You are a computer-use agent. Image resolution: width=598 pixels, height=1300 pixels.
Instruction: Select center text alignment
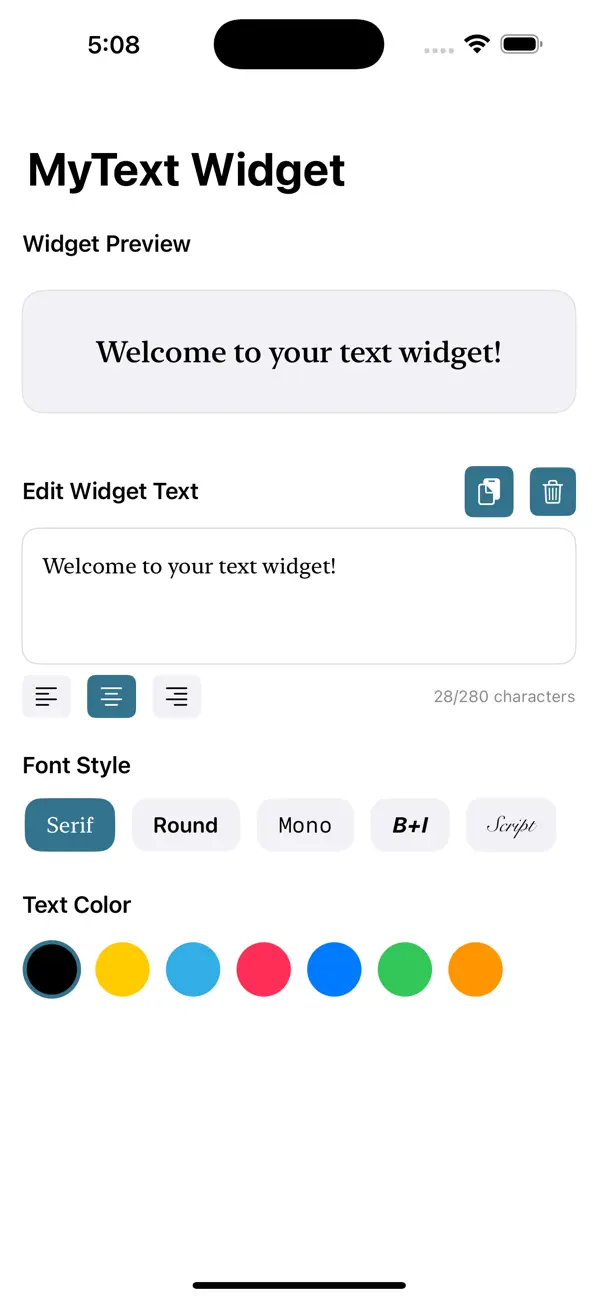click(112, 697)
